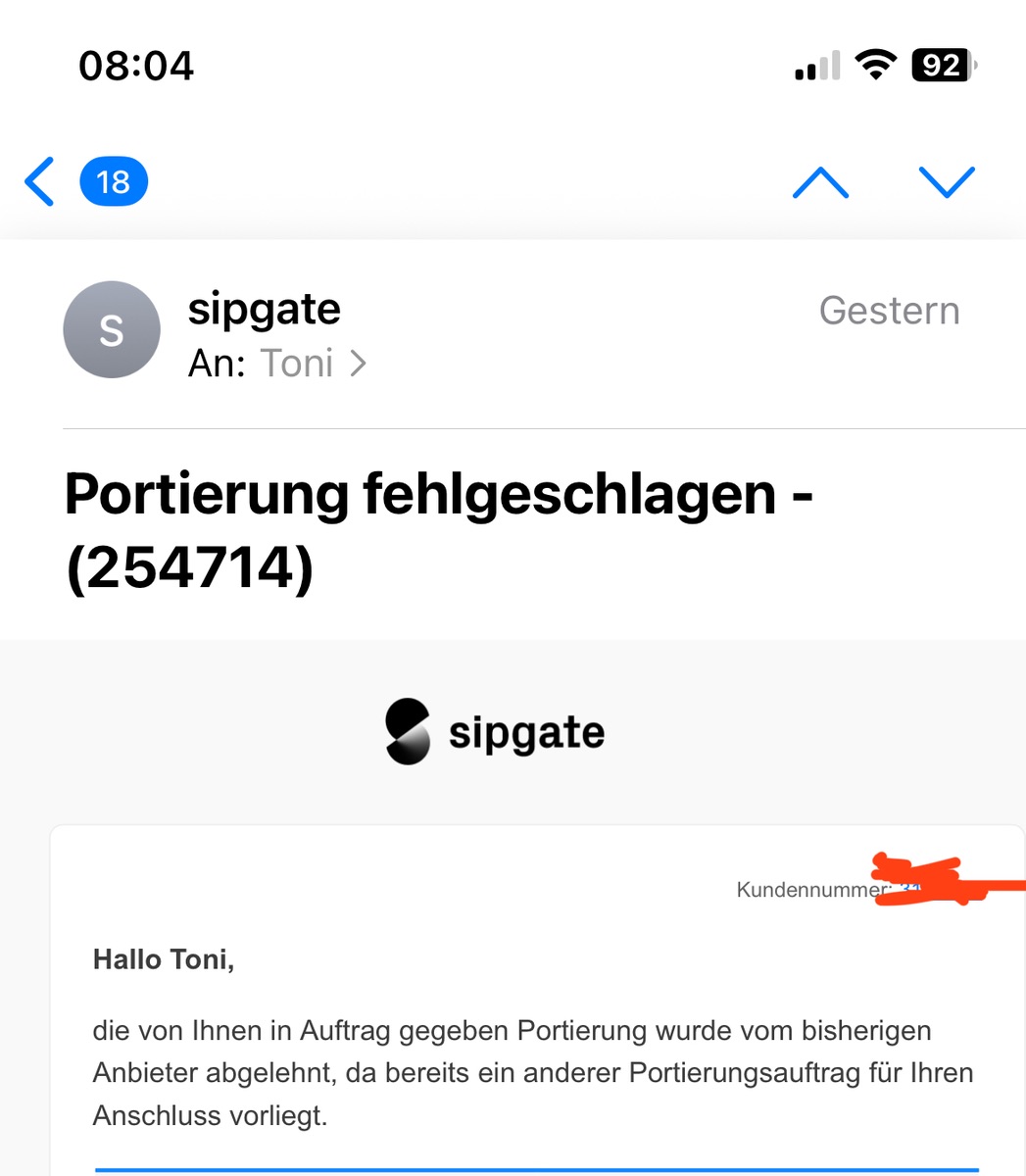Open the sipgate sender avatar
The image size is (1026, 1176).
[112, 330]
